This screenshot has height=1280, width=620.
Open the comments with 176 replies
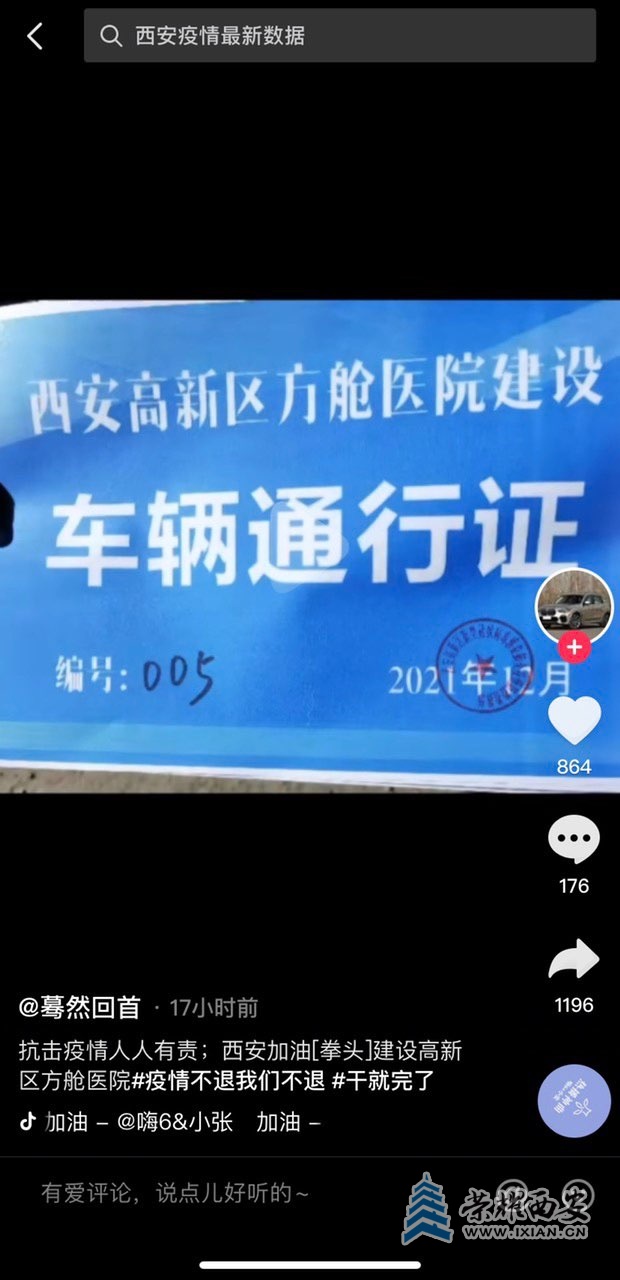point(574,840)
